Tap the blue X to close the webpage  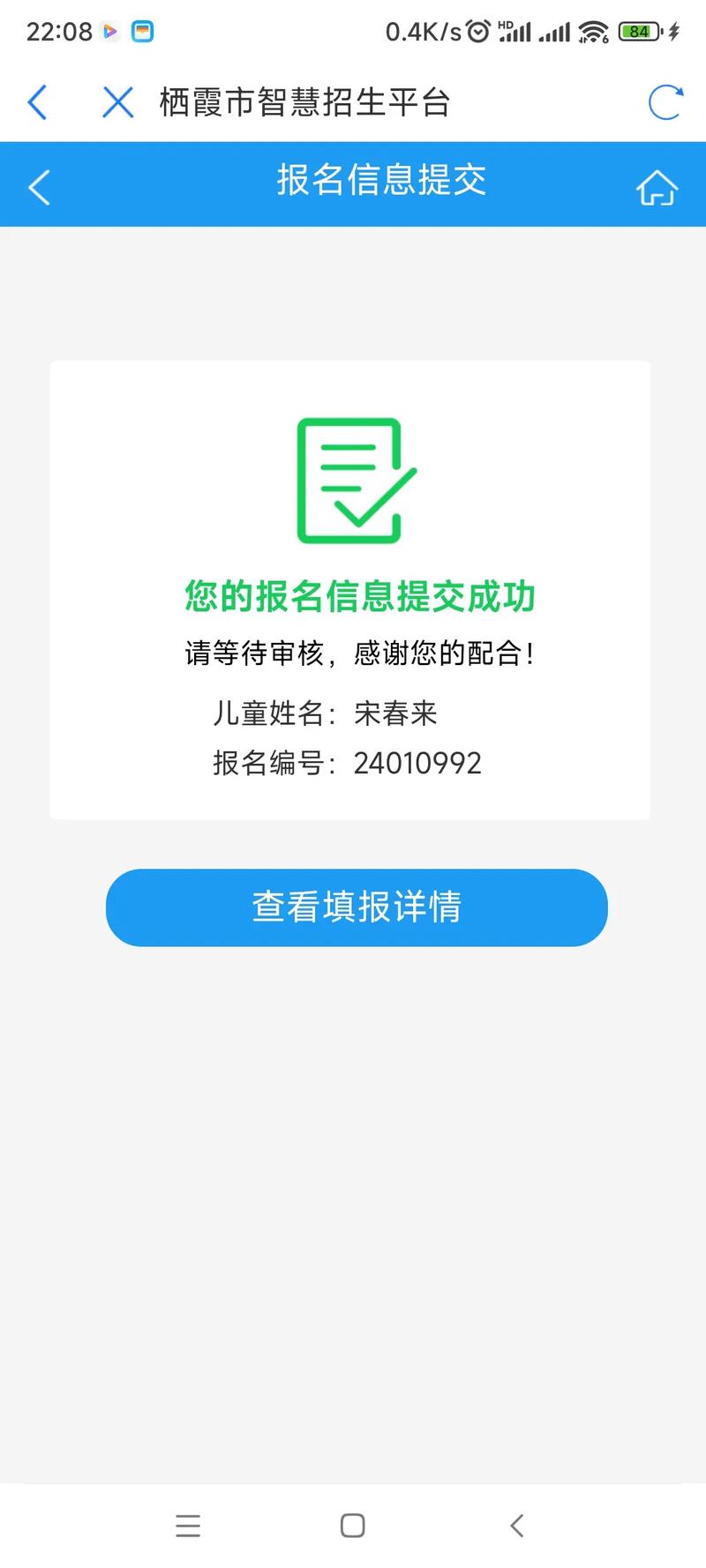[116, 102]
